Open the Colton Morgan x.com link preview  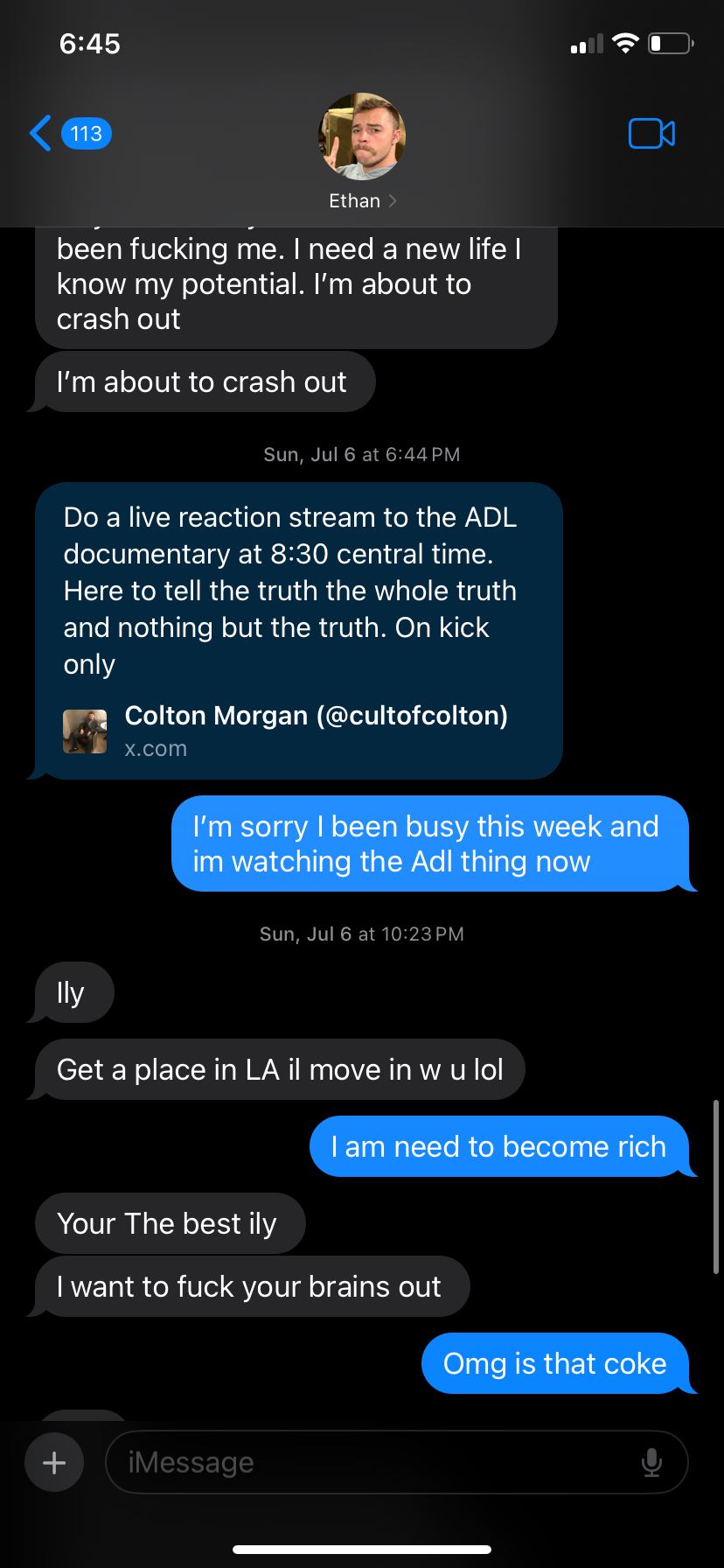(297, 730)
